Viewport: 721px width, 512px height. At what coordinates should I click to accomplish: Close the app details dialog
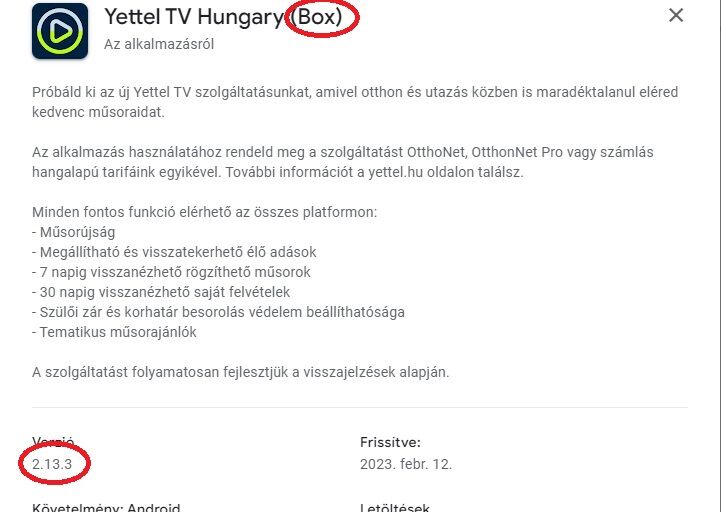[x=676, y=16]
